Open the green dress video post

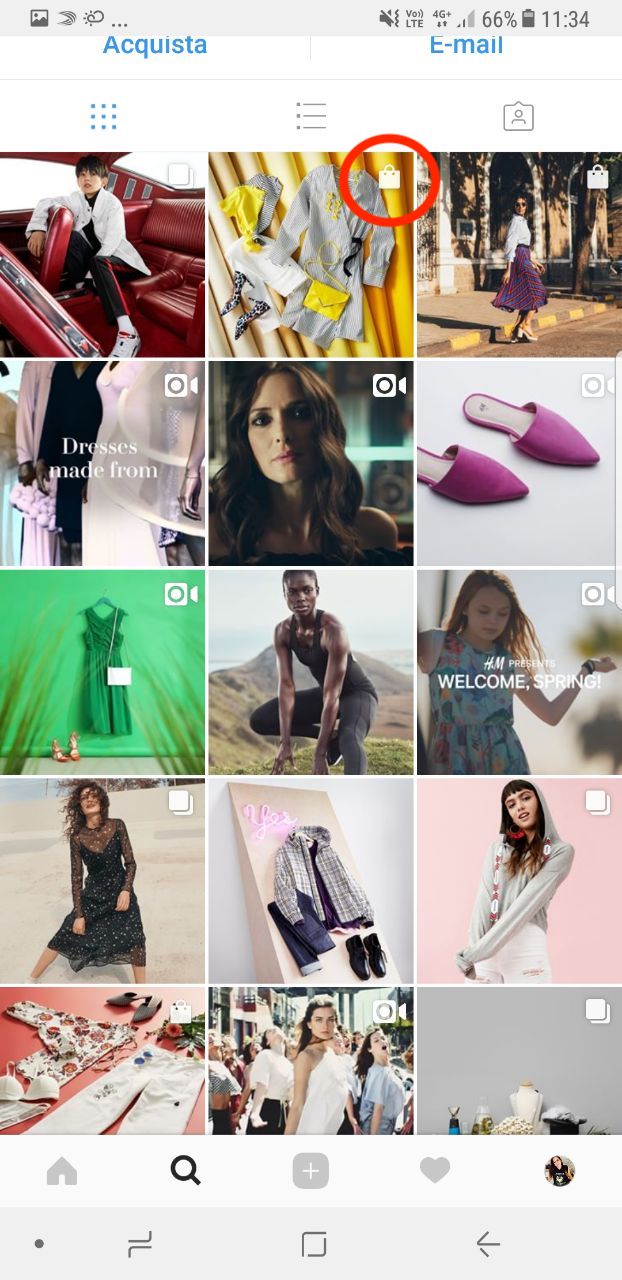pos(102,672)
